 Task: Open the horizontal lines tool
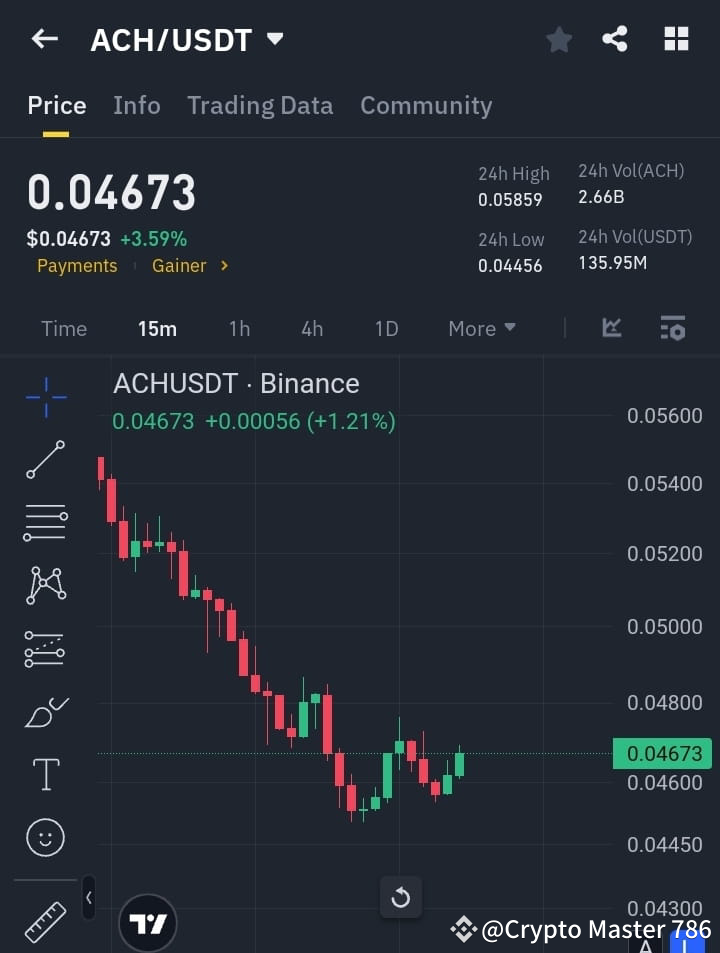click(x=45, y=523)
